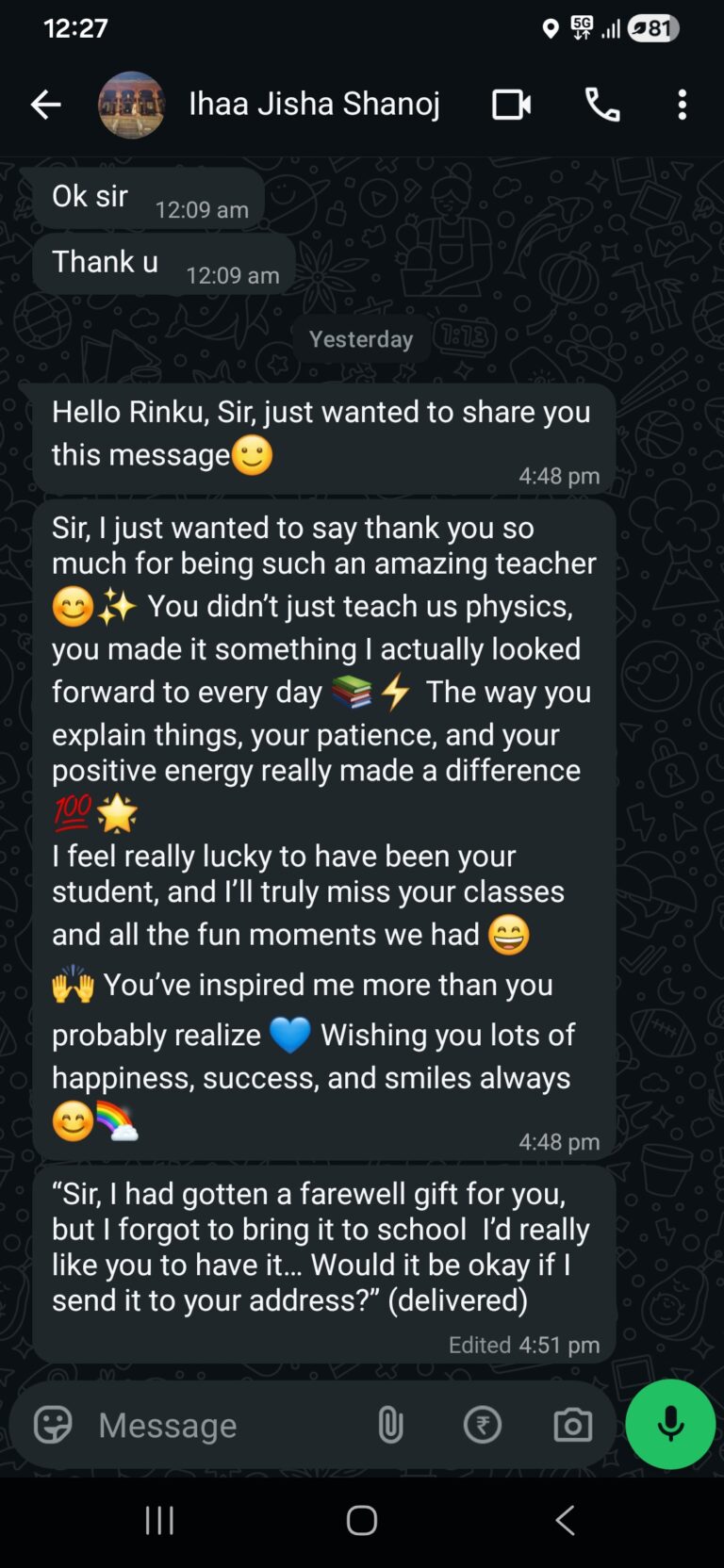Open the emoji and sticker picker
The width and height of the screenshot is (724, 1568).
[53, 1425]
